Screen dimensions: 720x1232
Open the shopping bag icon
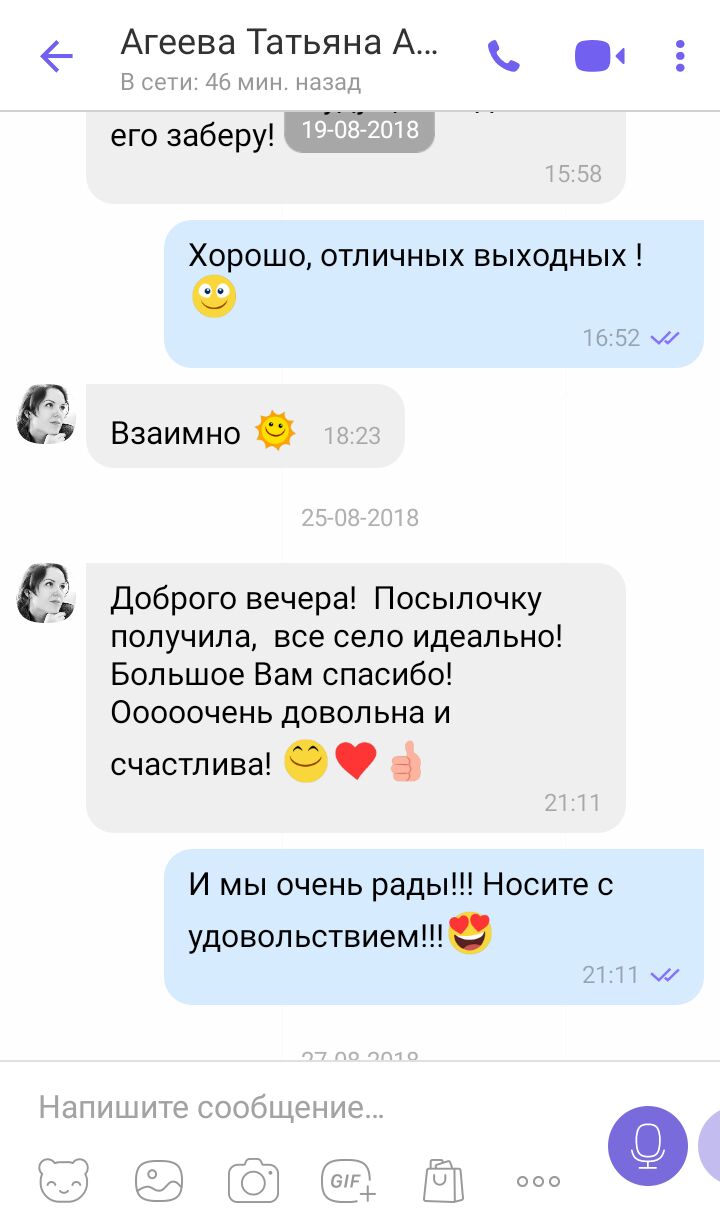coord(443,1181)
